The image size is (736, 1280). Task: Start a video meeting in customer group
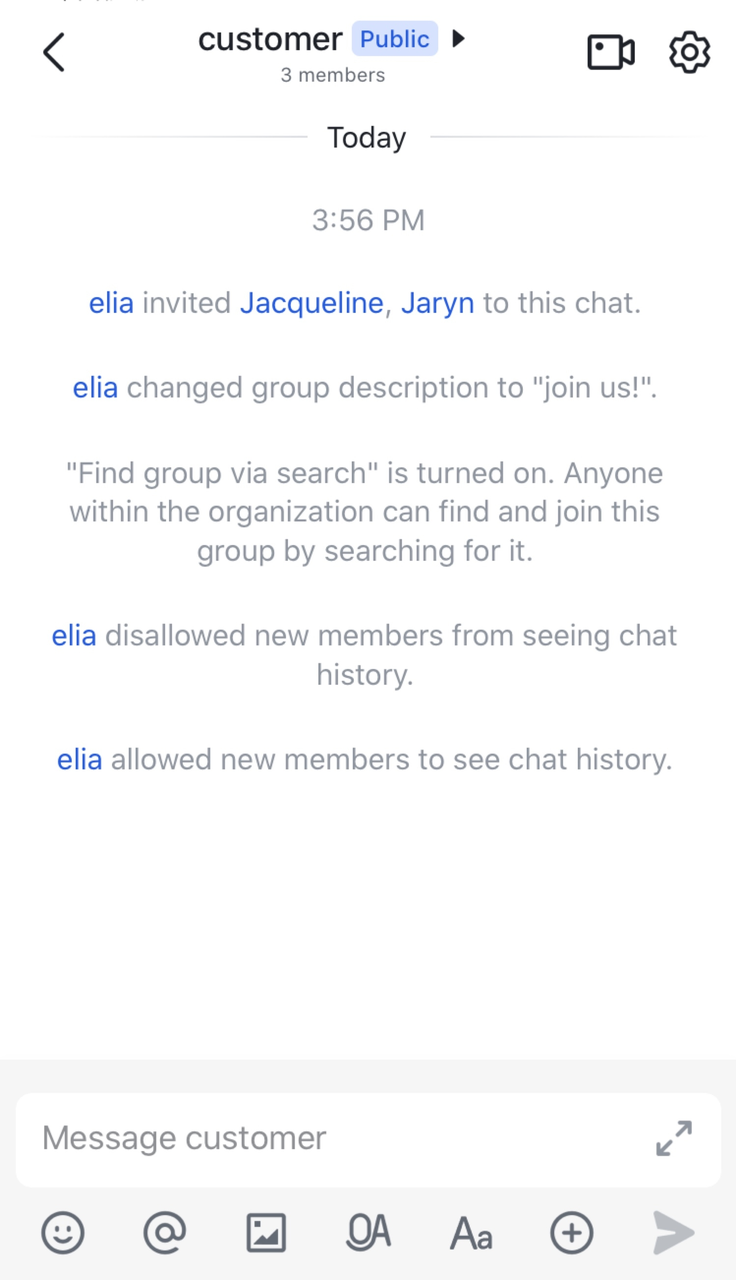(x=610, y=52)
